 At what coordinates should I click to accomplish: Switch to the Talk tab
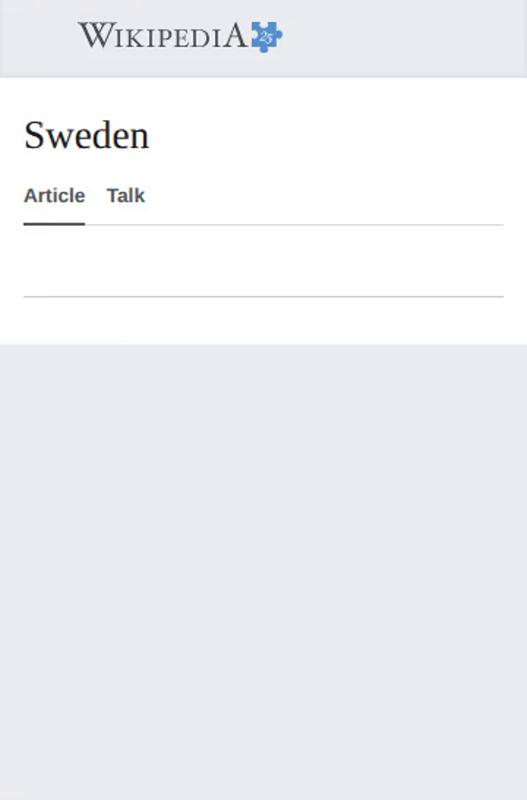(x=126, y=196)
